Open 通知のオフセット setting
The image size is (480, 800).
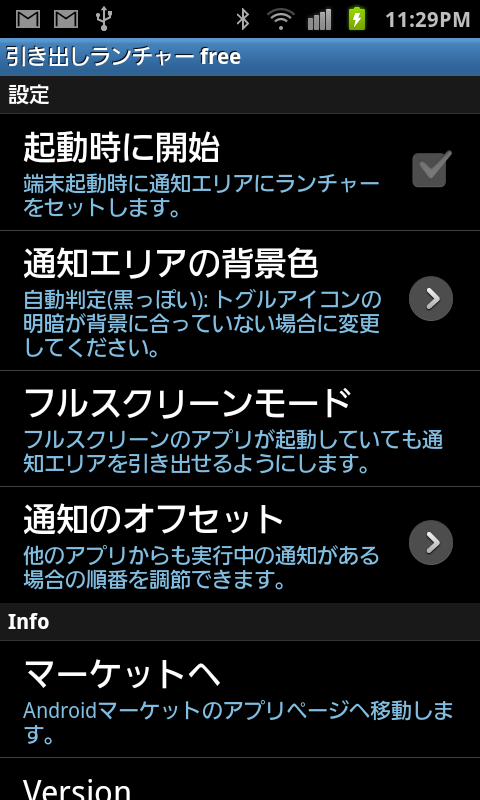tap(240, 545)
